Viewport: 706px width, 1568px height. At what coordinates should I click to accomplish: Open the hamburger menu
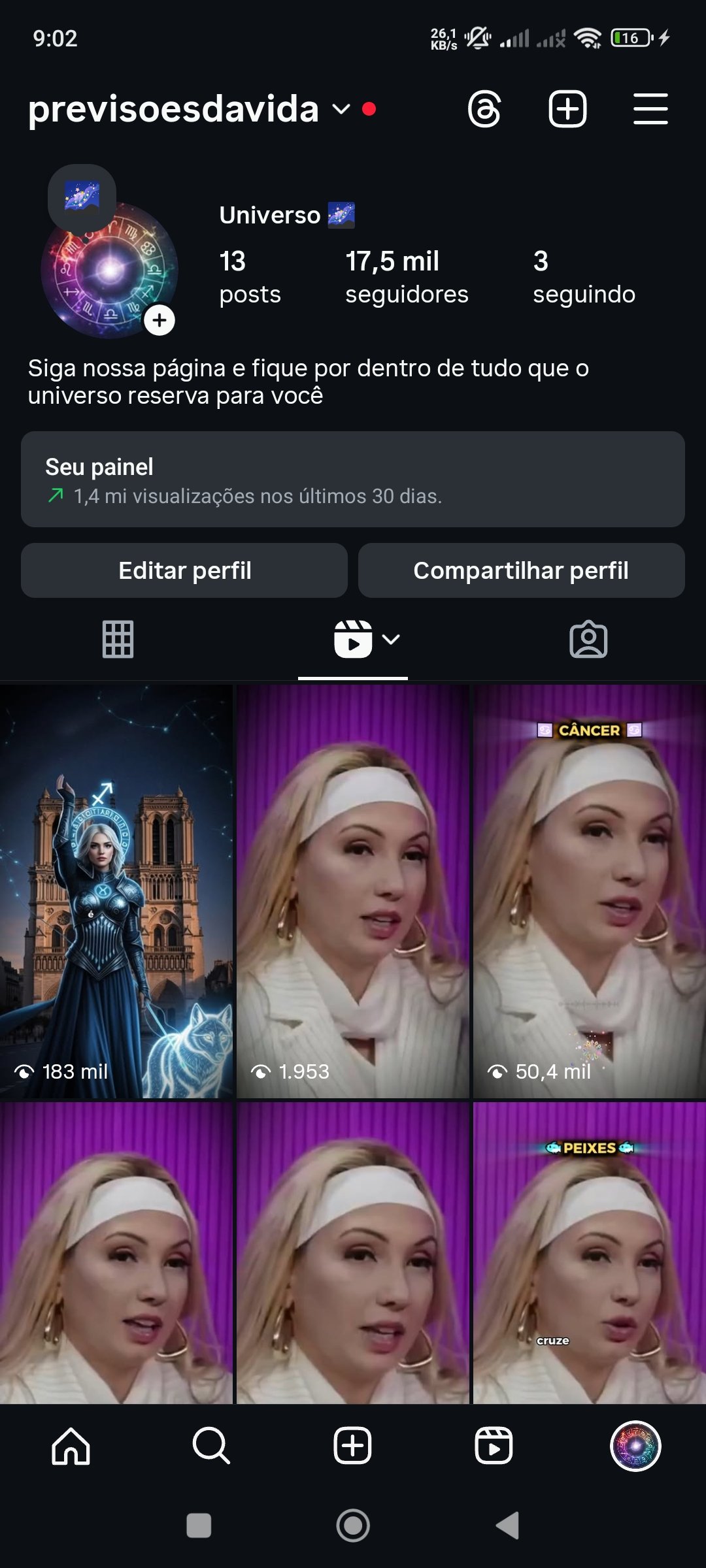pos(650,109)
